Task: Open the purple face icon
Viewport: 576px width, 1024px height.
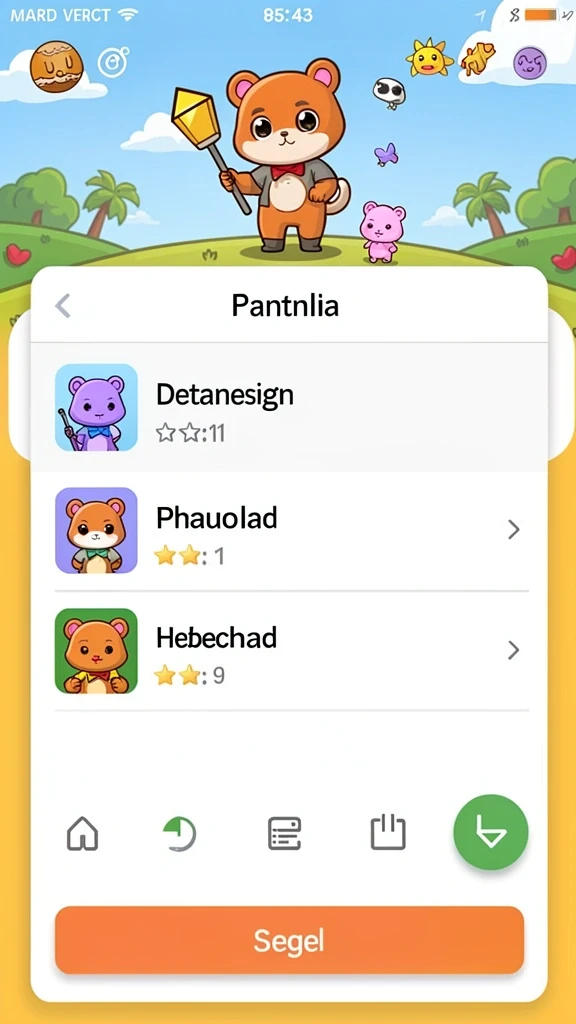Action: click(530, 63)
